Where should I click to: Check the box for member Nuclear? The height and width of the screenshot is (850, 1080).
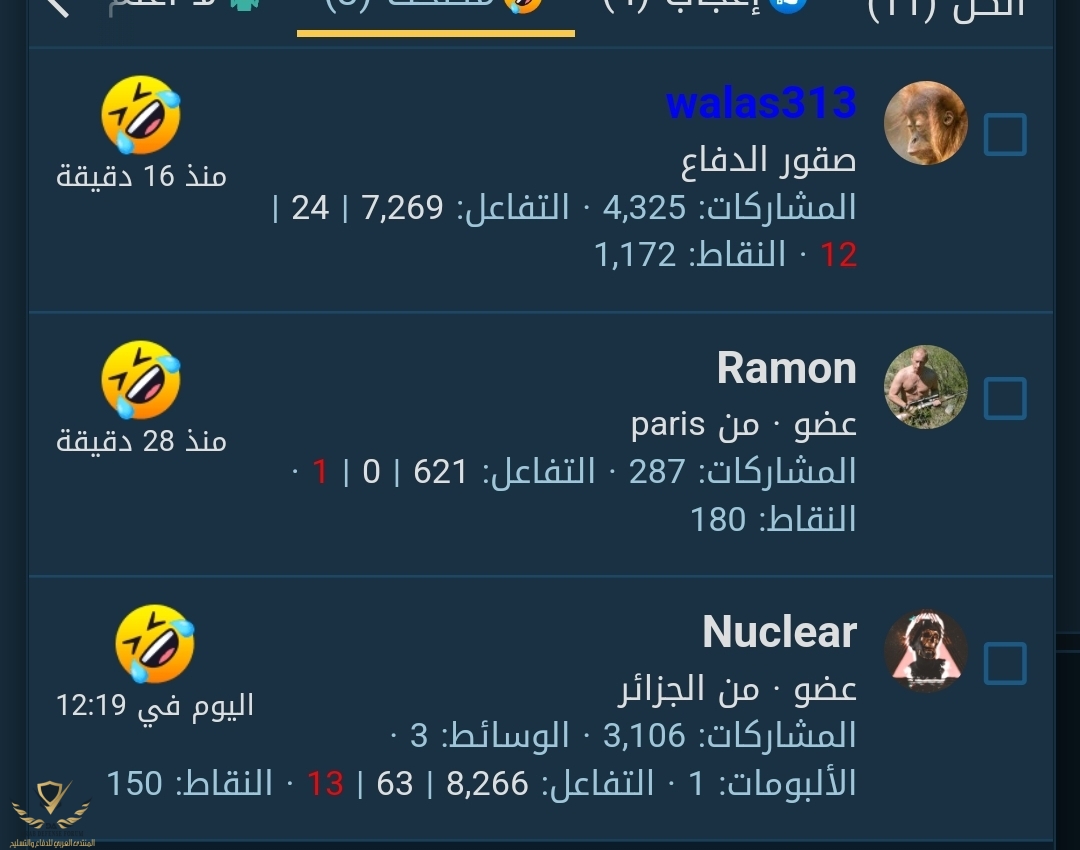[1005, 663]
